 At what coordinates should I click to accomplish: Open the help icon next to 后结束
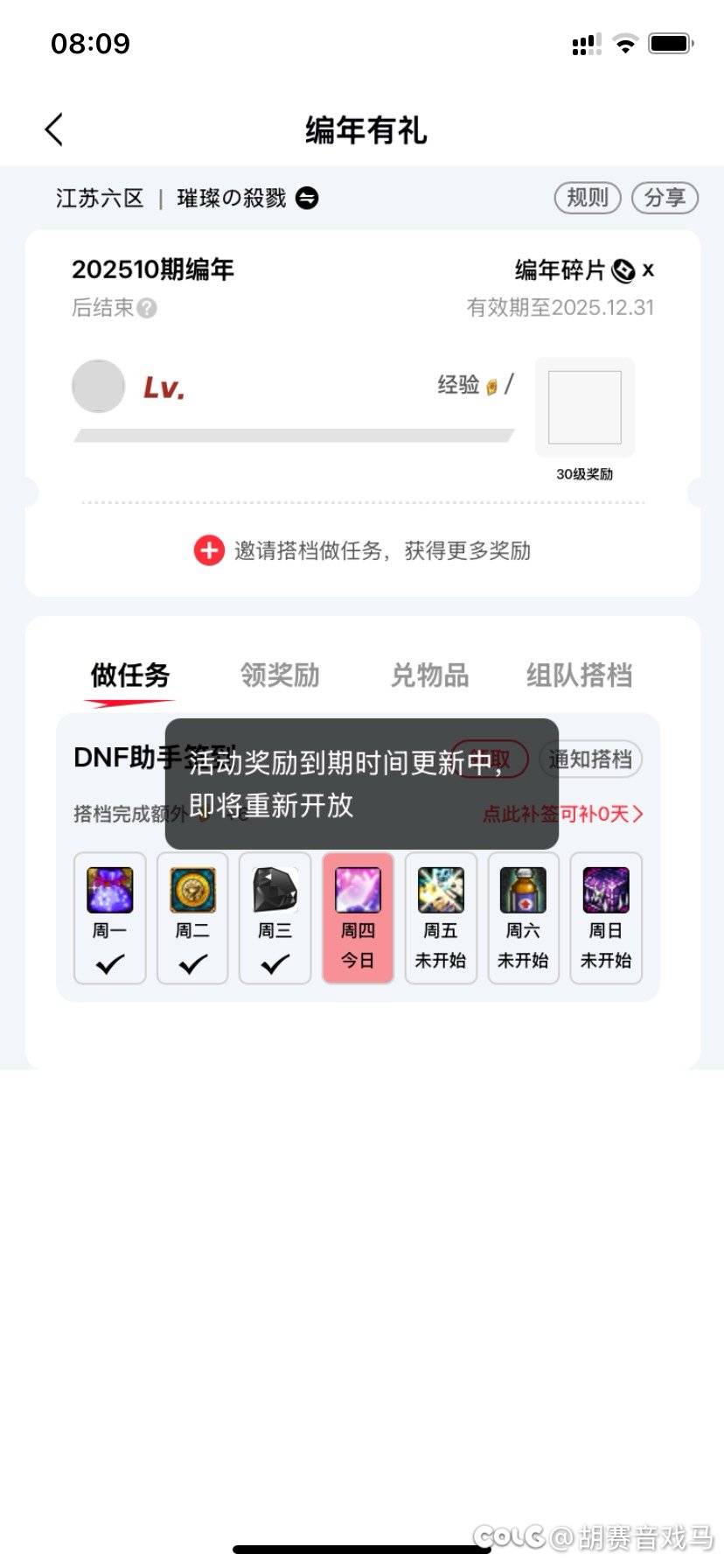coord(147,308)
